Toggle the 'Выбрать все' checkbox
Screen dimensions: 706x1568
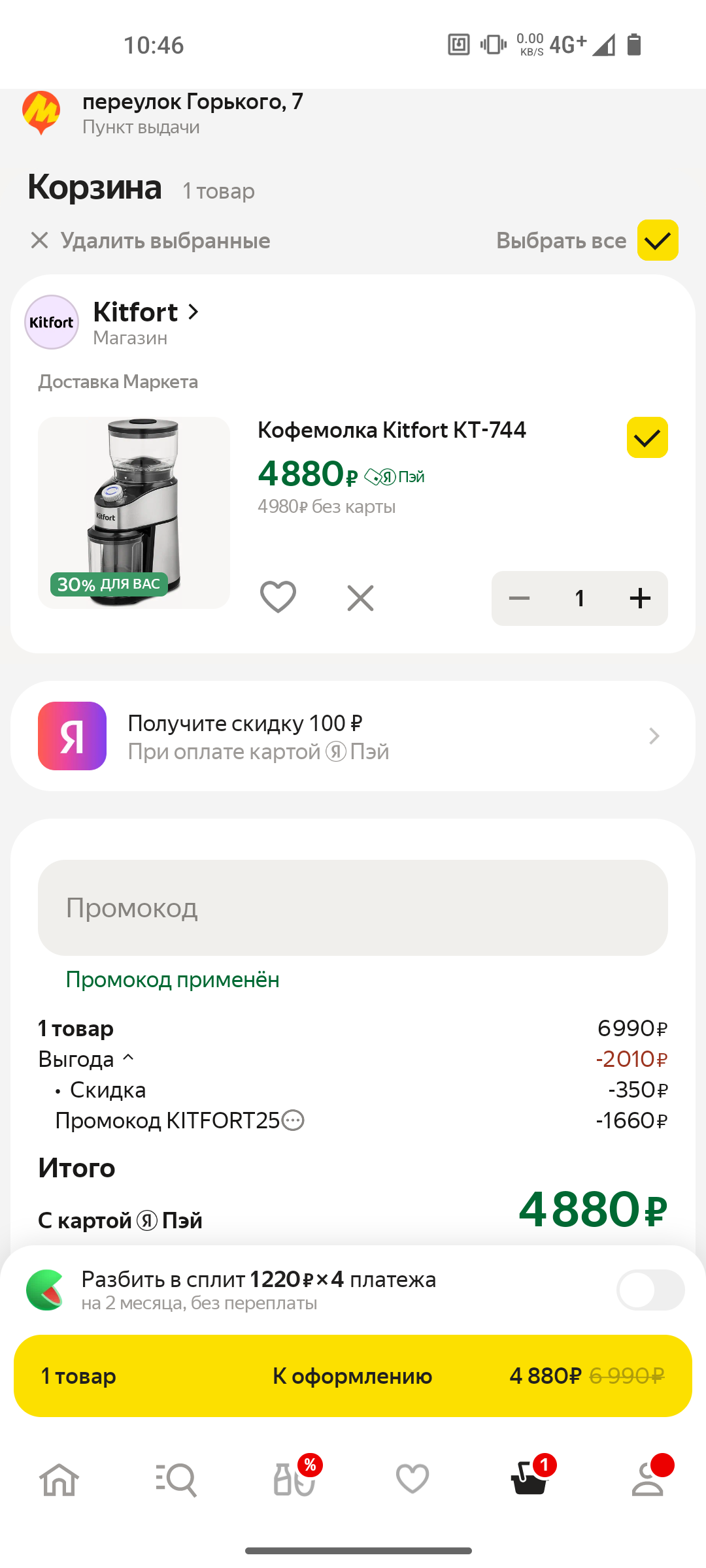657,240
